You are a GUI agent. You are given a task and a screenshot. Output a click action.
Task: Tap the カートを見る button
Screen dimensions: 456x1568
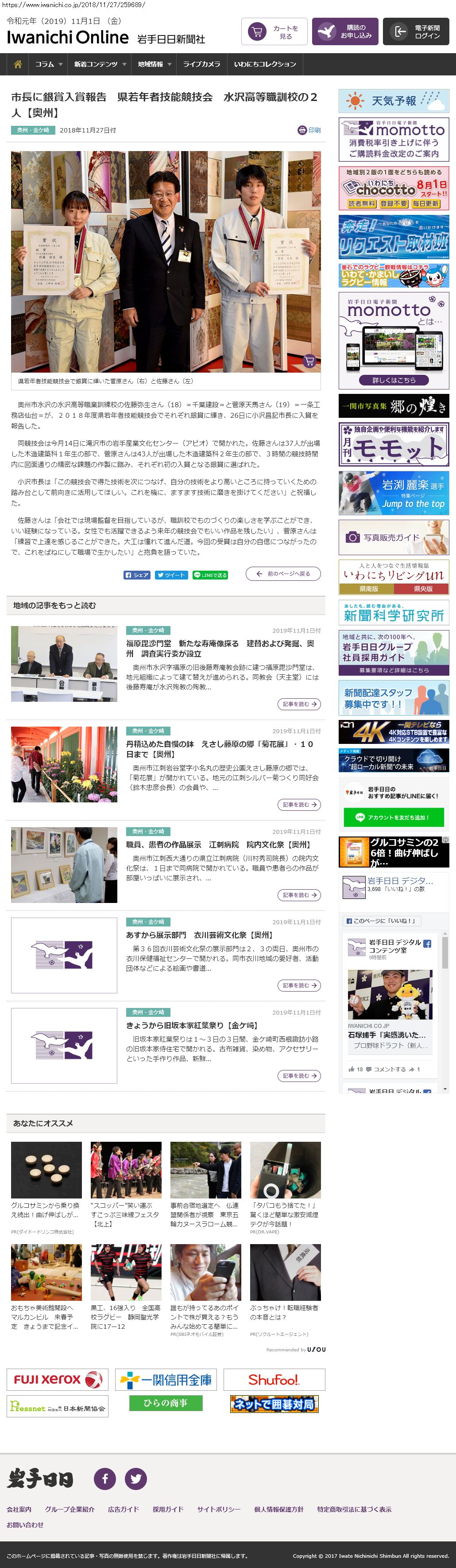pos(274,31)
